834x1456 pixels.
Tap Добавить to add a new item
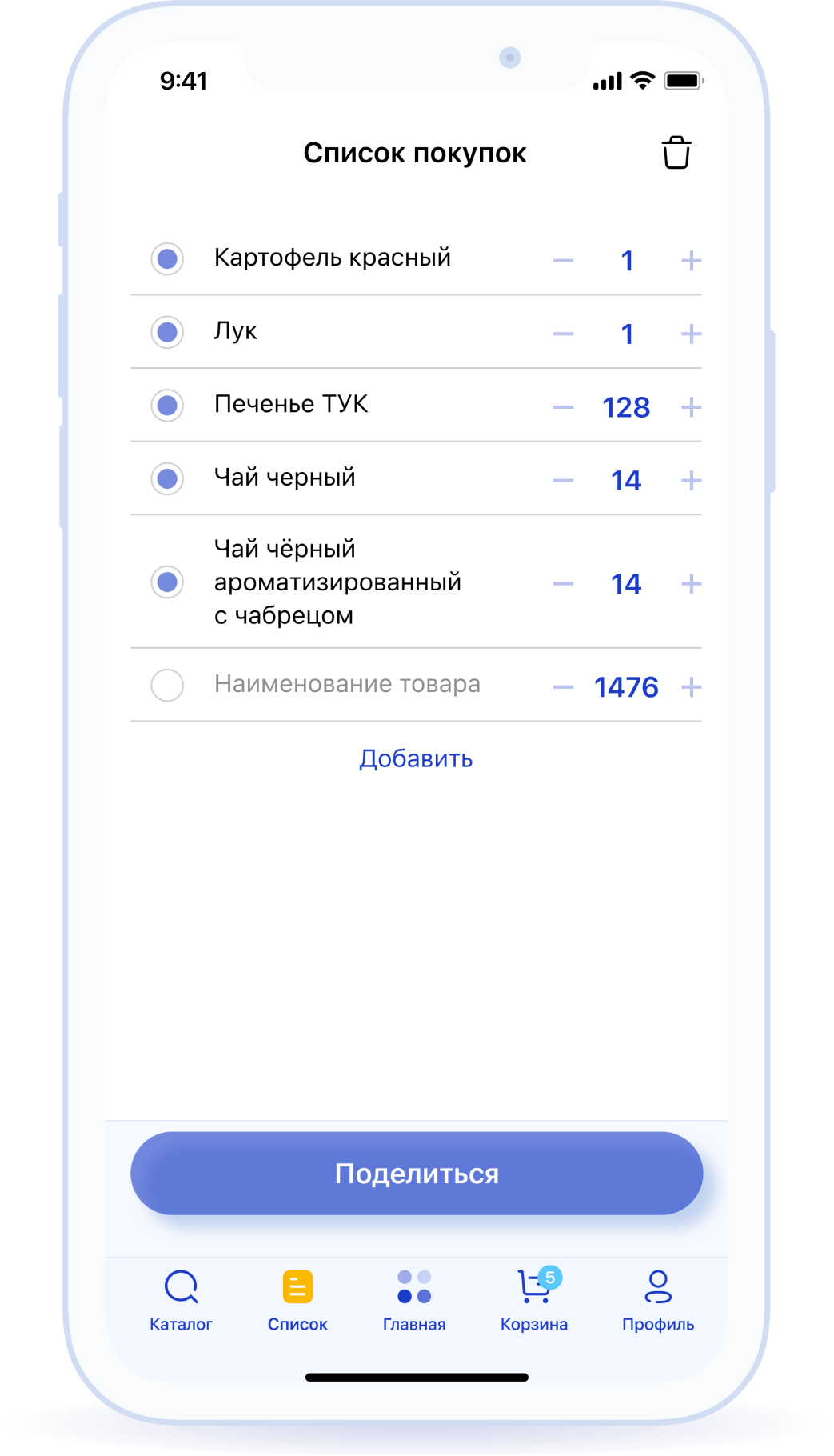click(x=417, y=758)
